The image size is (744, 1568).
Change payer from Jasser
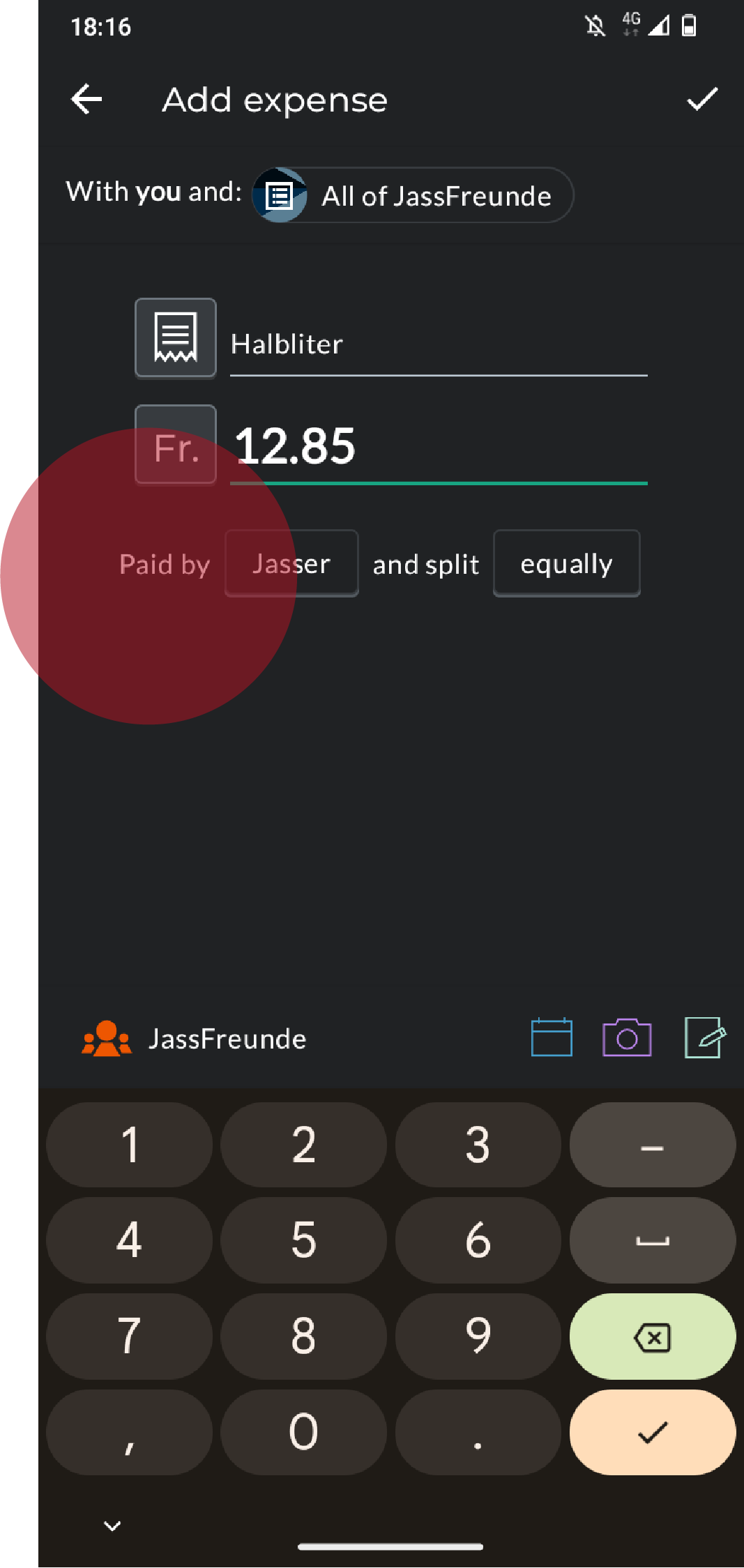[291, 563]
